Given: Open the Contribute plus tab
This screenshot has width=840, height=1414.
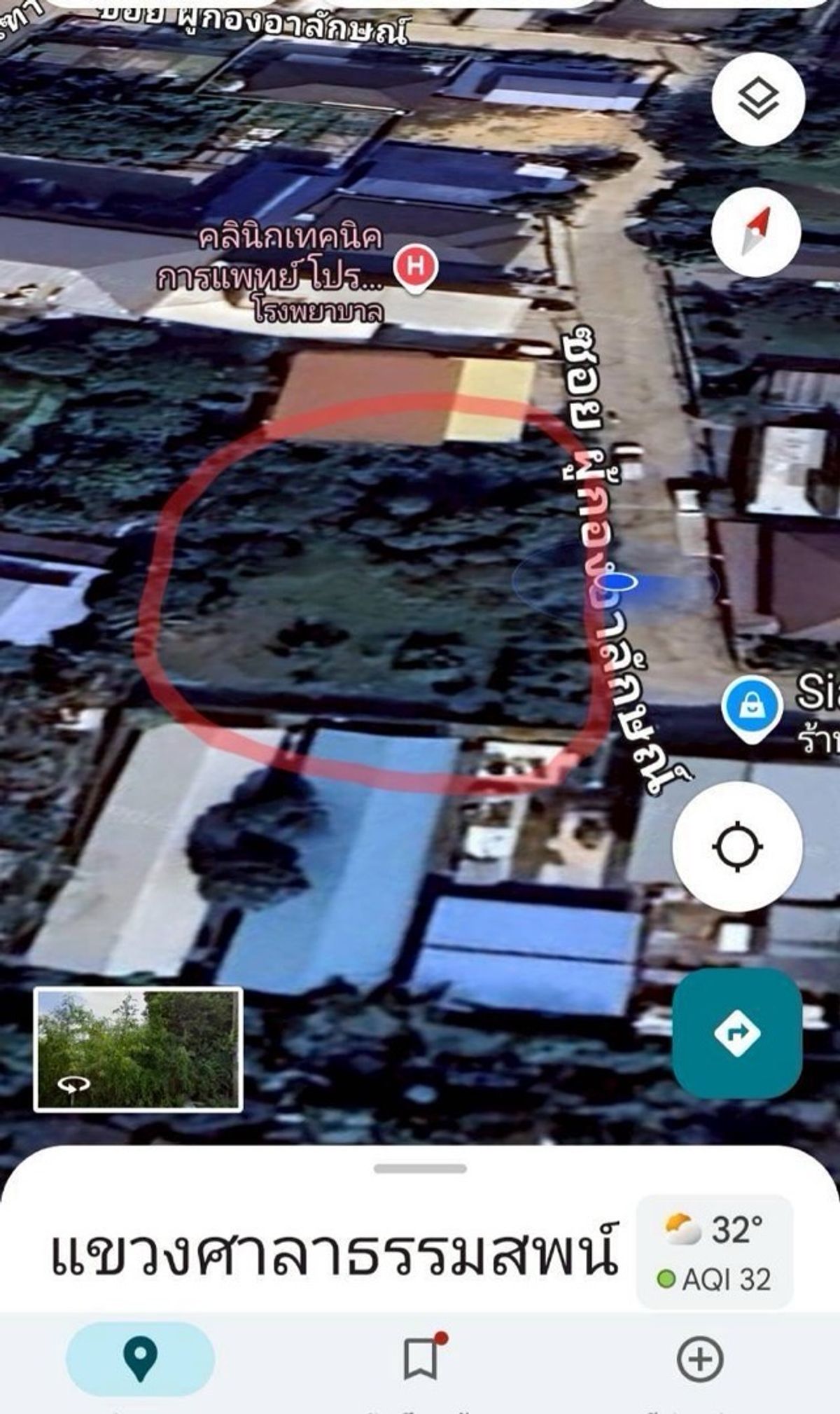Looking at the screenshot, I should (x=700, y=1359).
